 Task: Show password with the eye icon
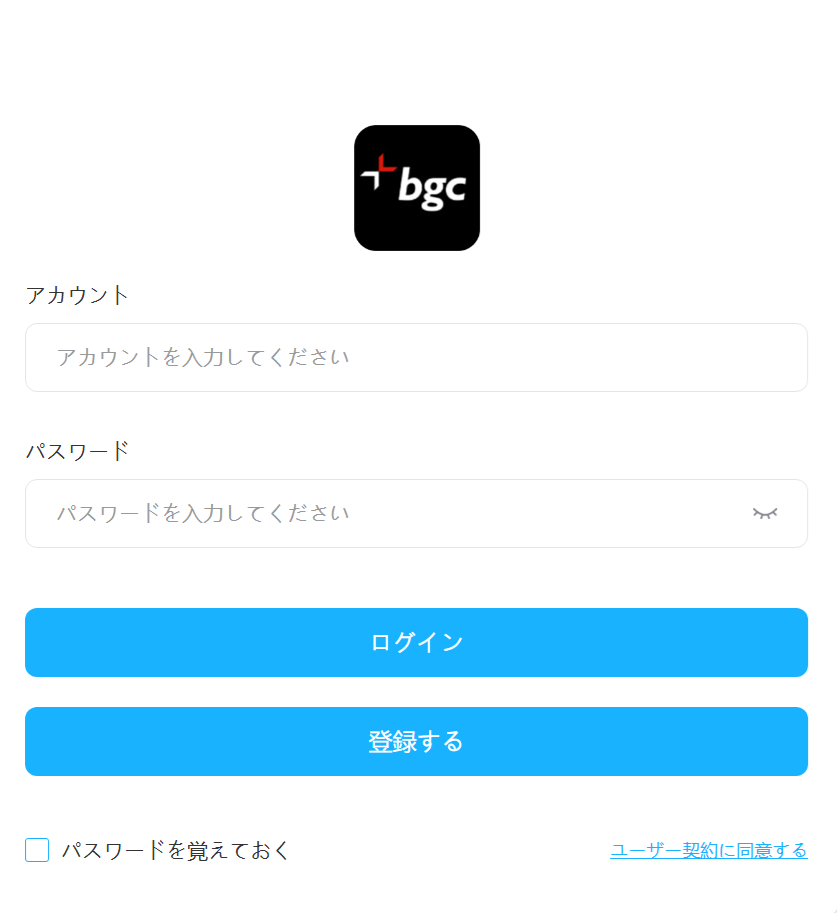click(765, 513)
